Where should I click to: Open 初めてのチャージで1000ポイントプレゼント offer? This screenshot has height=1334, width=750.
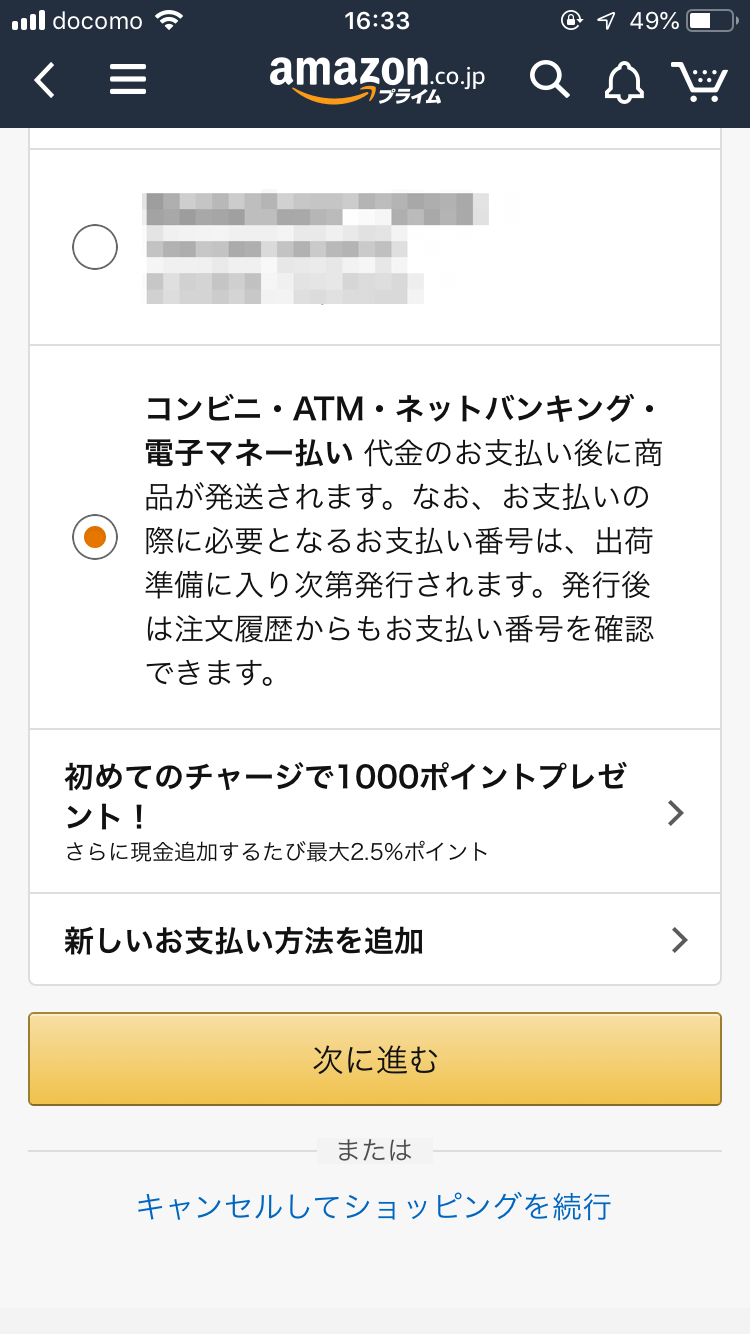(375, 811)
